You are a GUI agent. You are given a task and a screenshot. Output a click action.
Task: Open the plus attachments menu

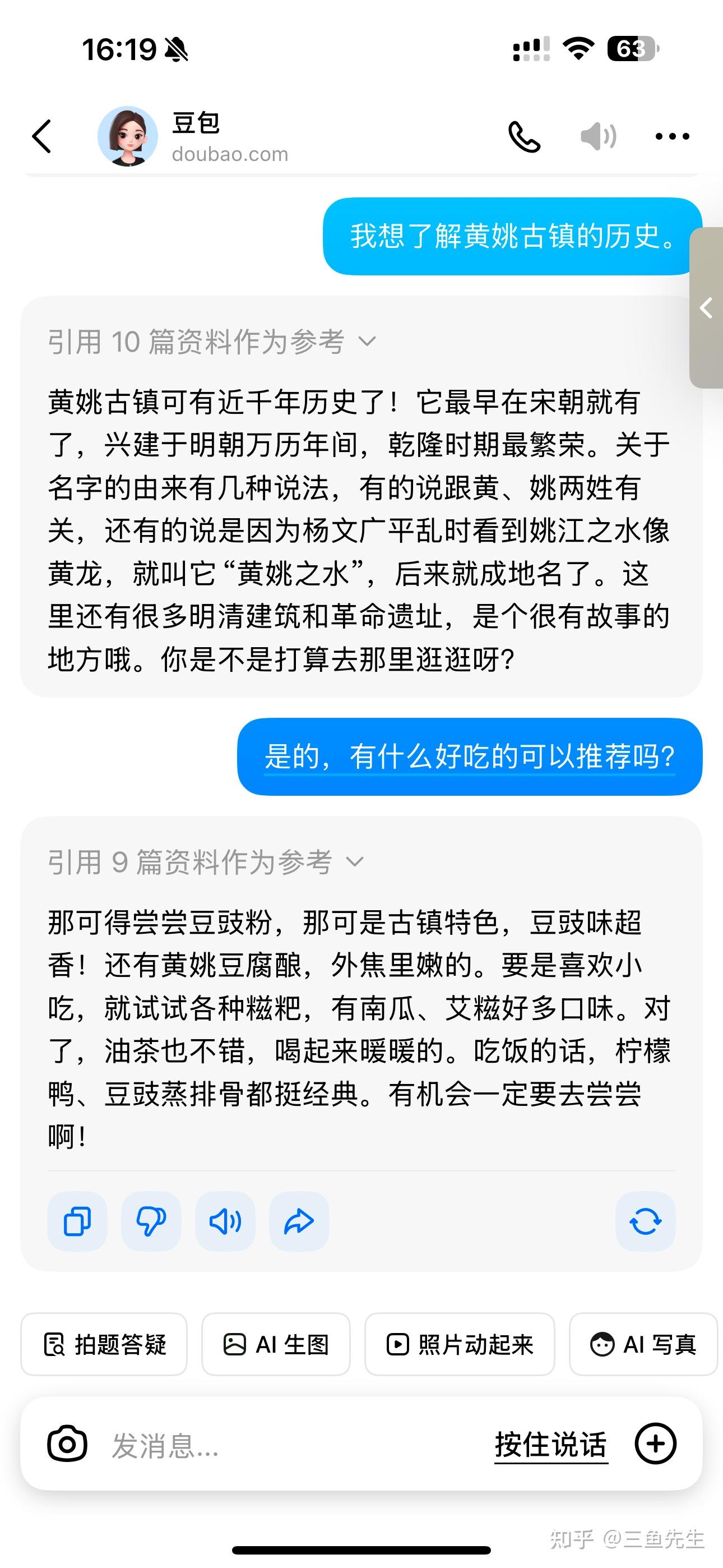pyautogui.click(x=655, y=1443)
